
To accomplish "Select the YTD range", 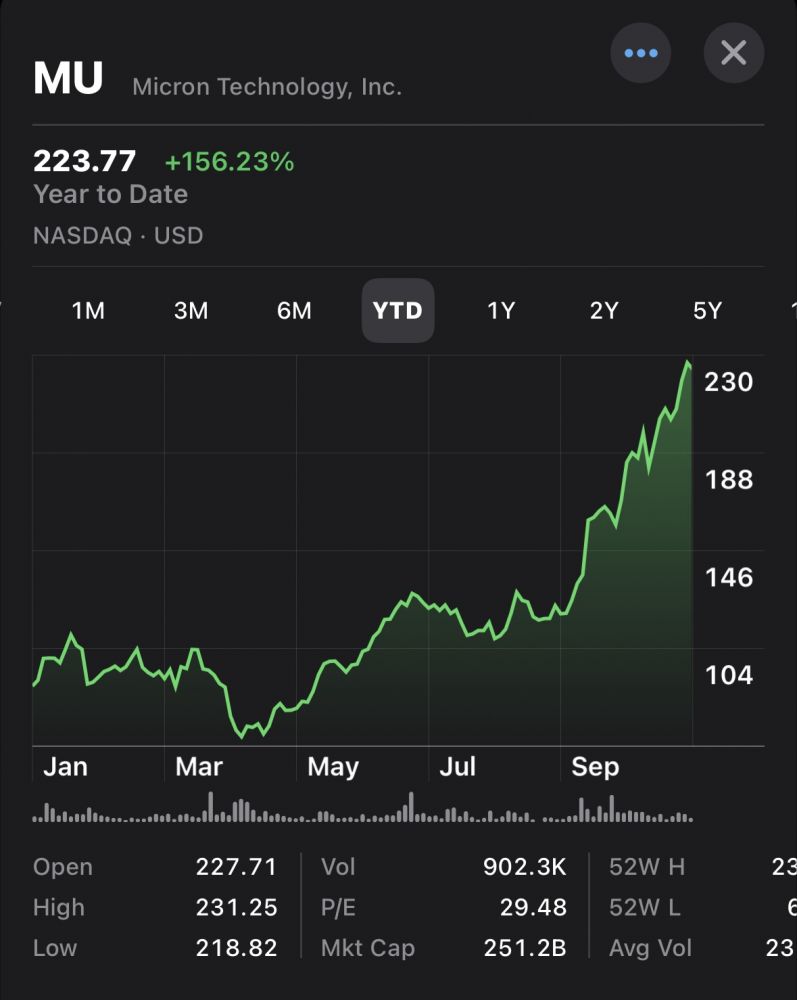I will click(398, 311).
